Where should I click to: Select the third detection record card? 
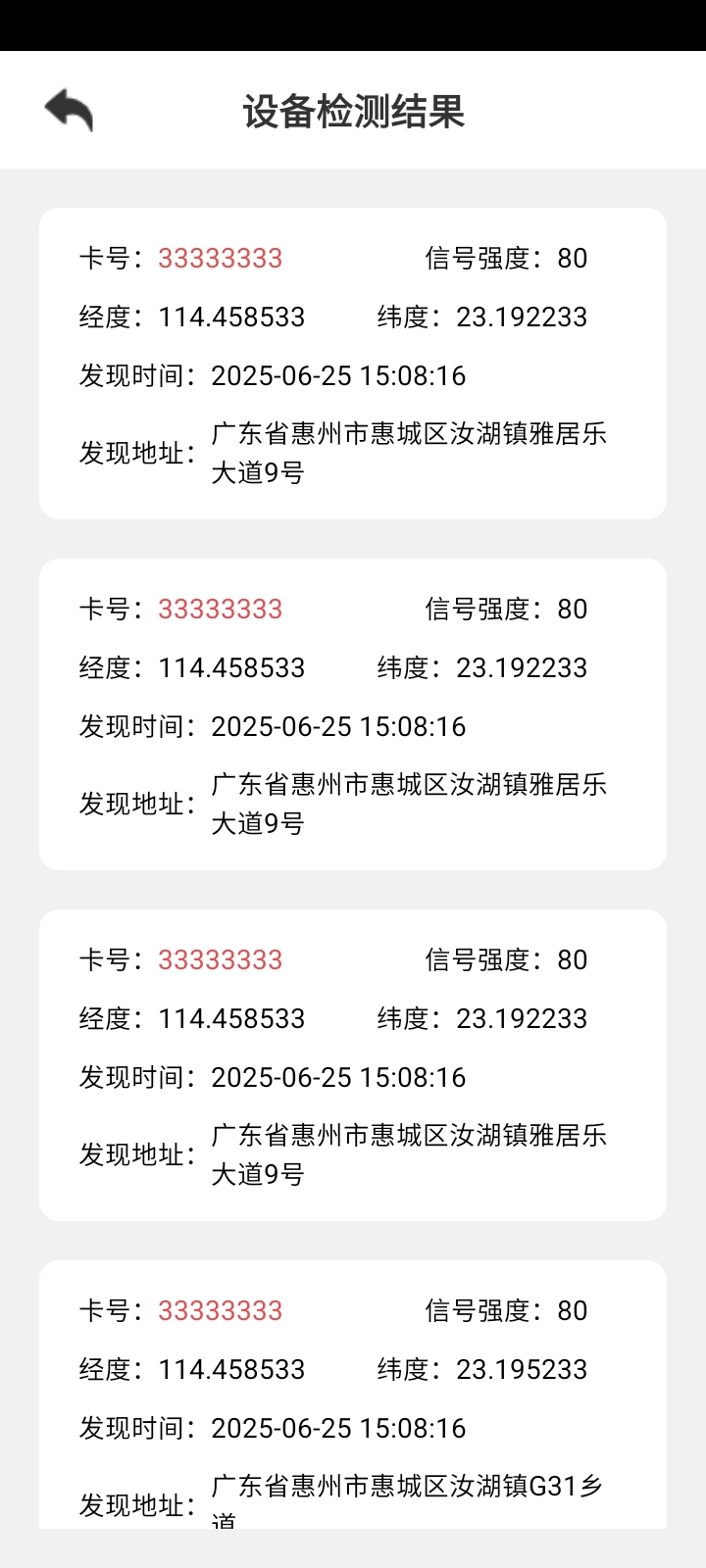coord(353,1058)
